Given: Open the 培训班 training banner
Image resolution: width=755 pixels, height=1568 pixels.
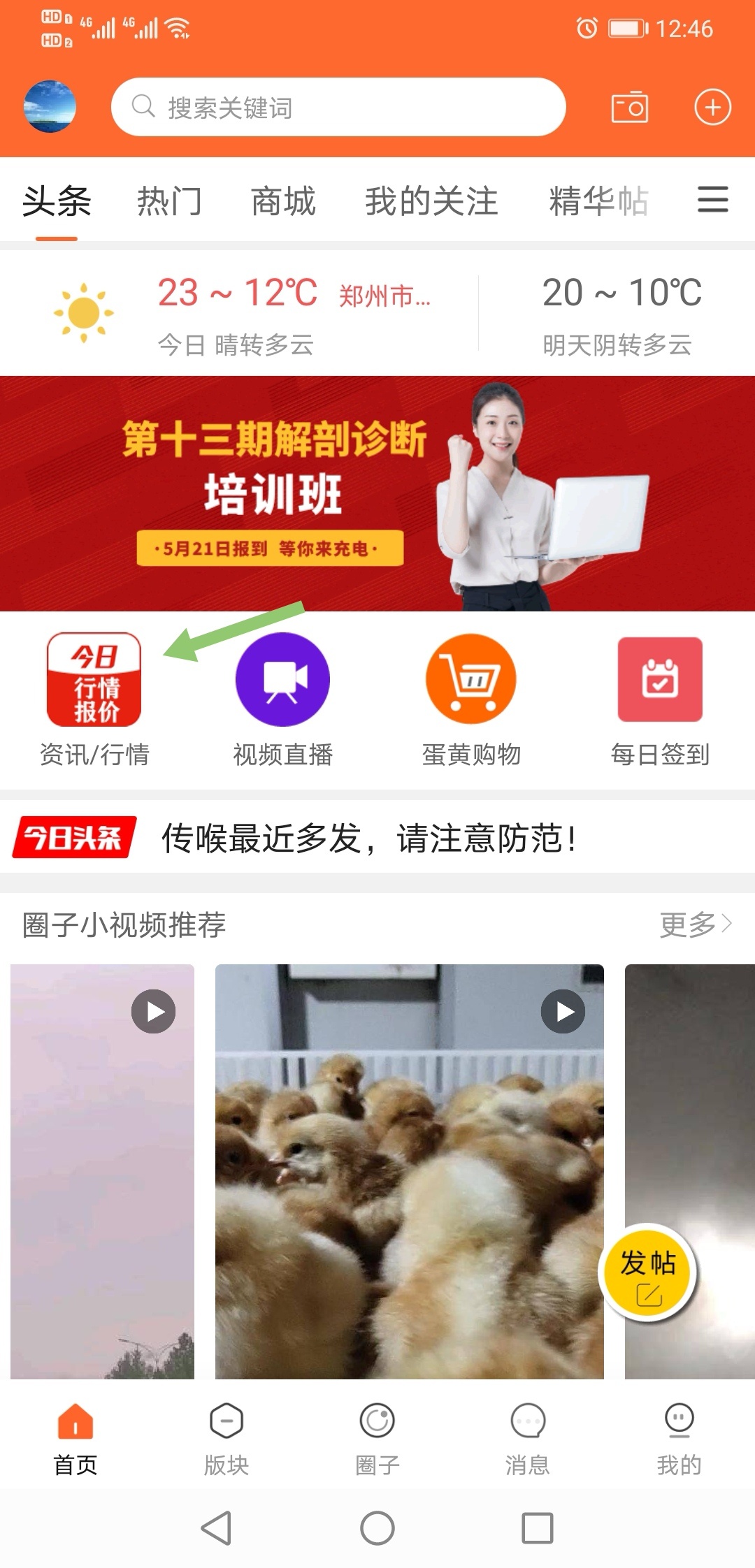Looking at the screenshot, I should click(377, 493).
